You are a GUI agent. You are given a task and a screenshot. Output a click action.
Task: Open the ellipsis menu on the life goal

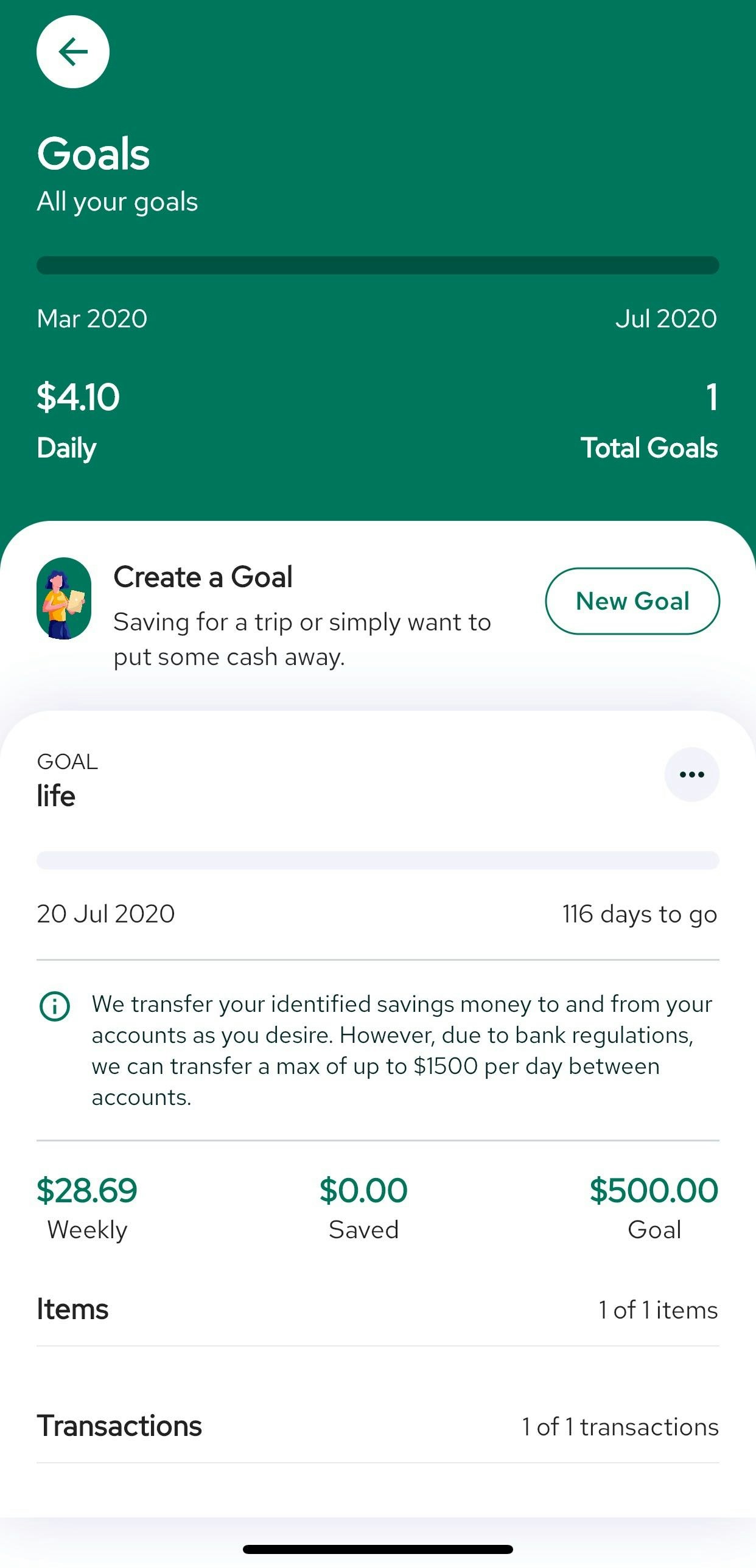(x=691, y=774)
